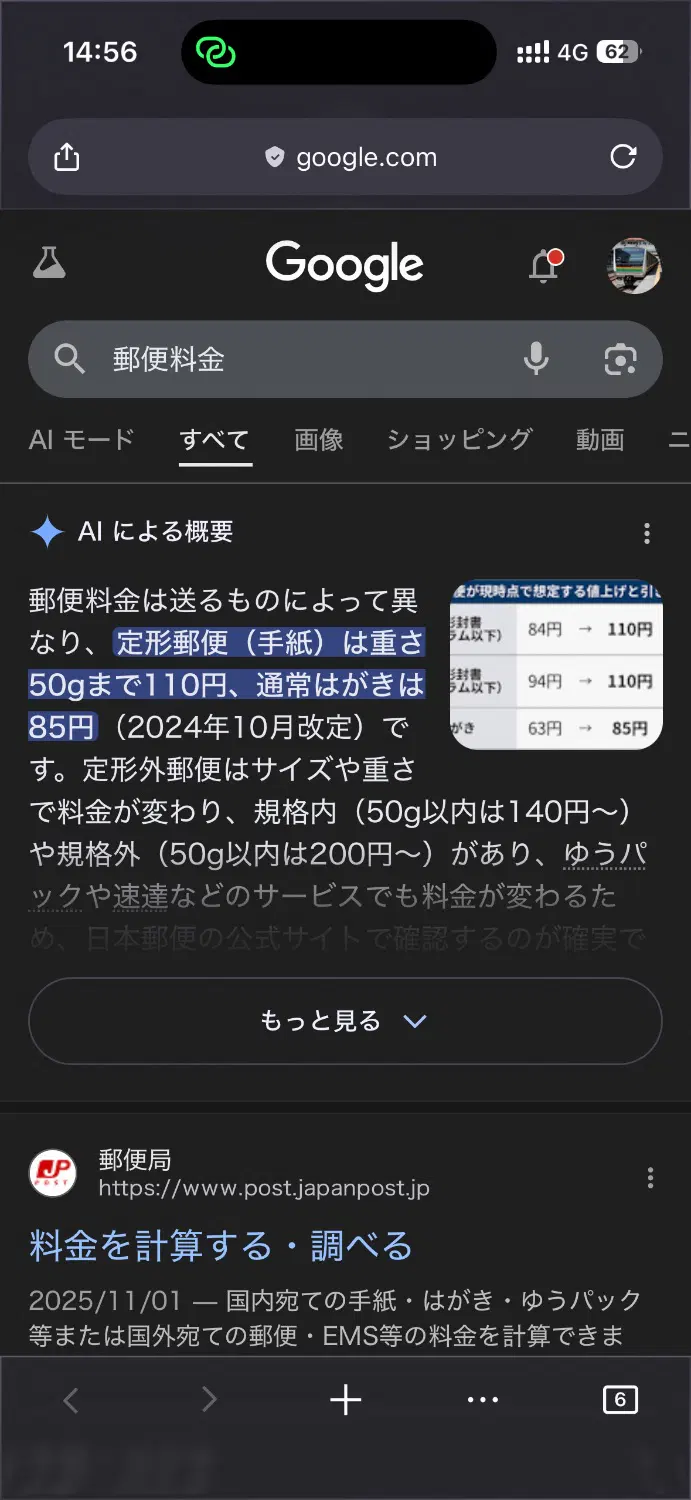Start voice search with the microphone
This screenshot has width=691, height=1500.
pos(536,360)
